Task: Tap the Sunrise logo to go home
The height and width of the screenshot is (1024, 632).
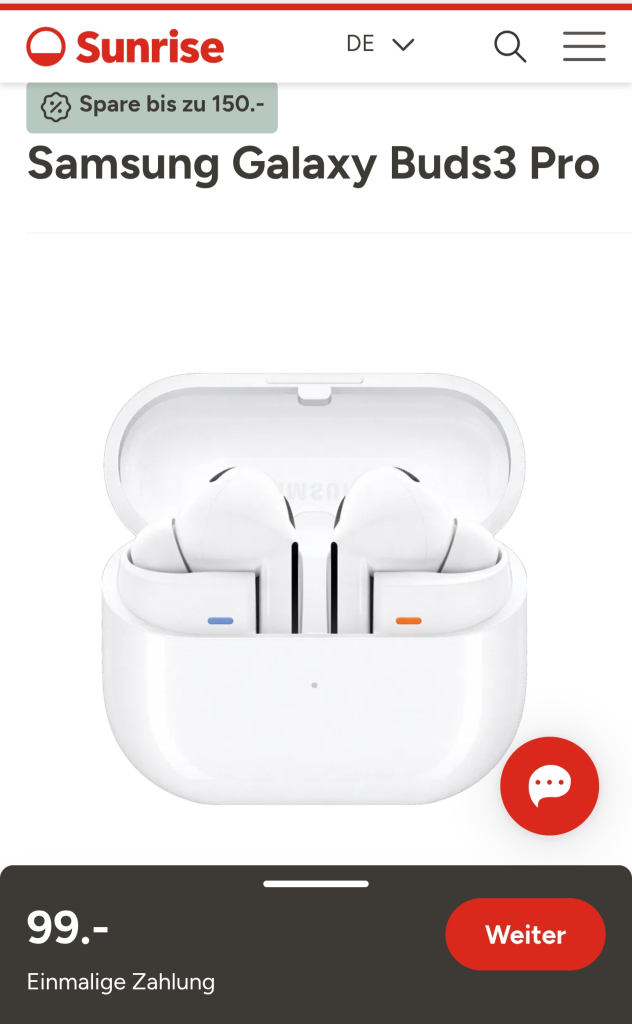Action: pyautogui.click(x=125, y=46)
